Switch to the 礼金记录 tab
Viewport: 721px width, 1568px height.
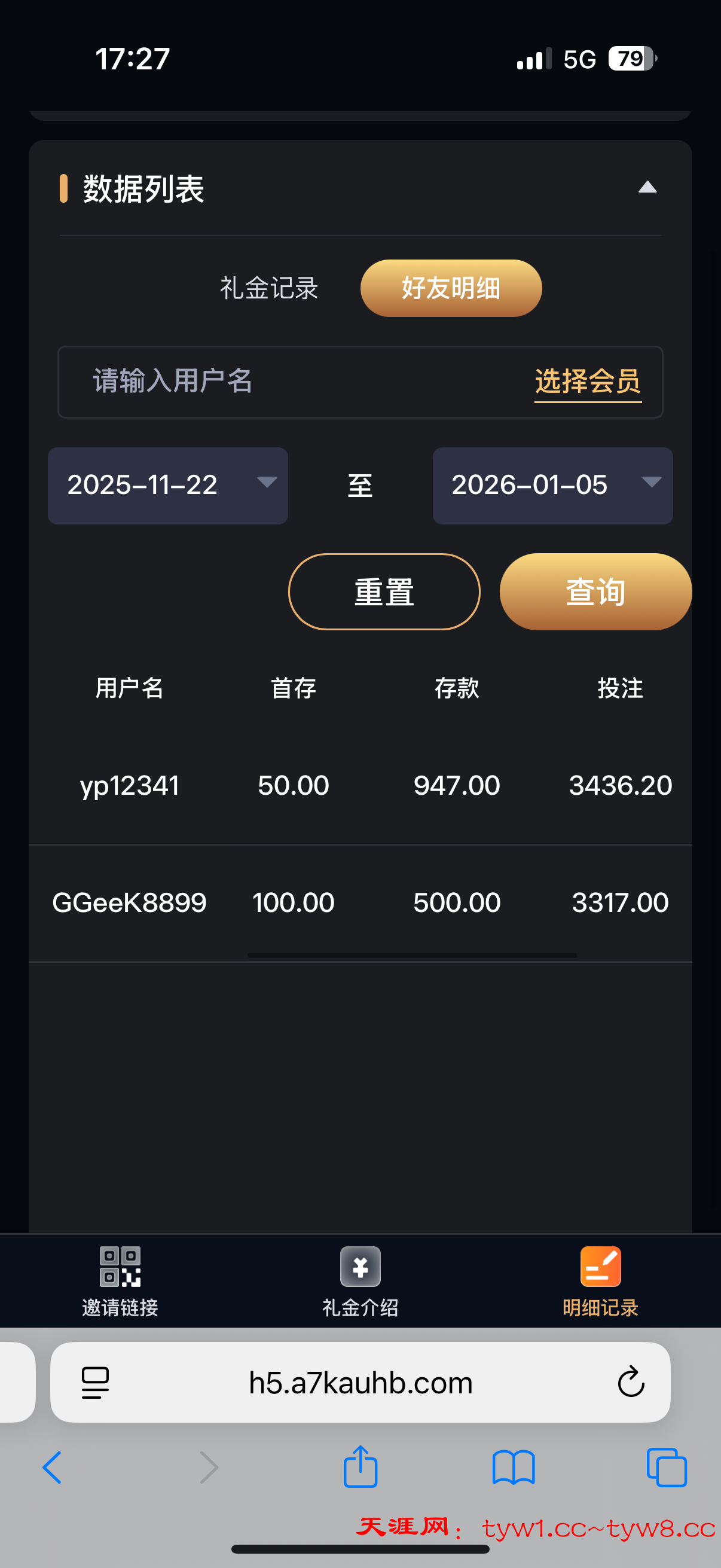tap(268, 288)
